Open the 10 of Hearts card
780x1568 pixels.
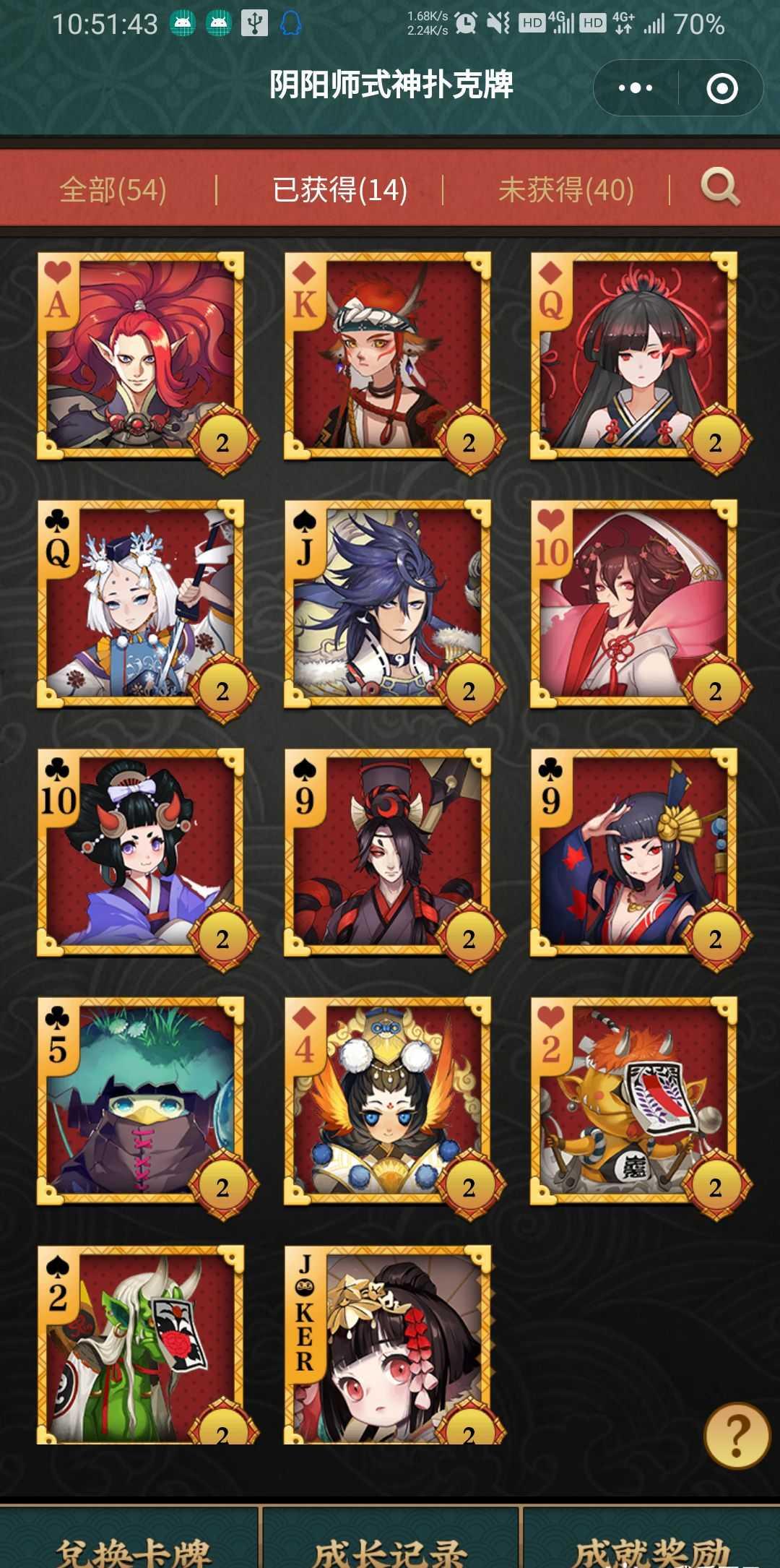point(634,605)
